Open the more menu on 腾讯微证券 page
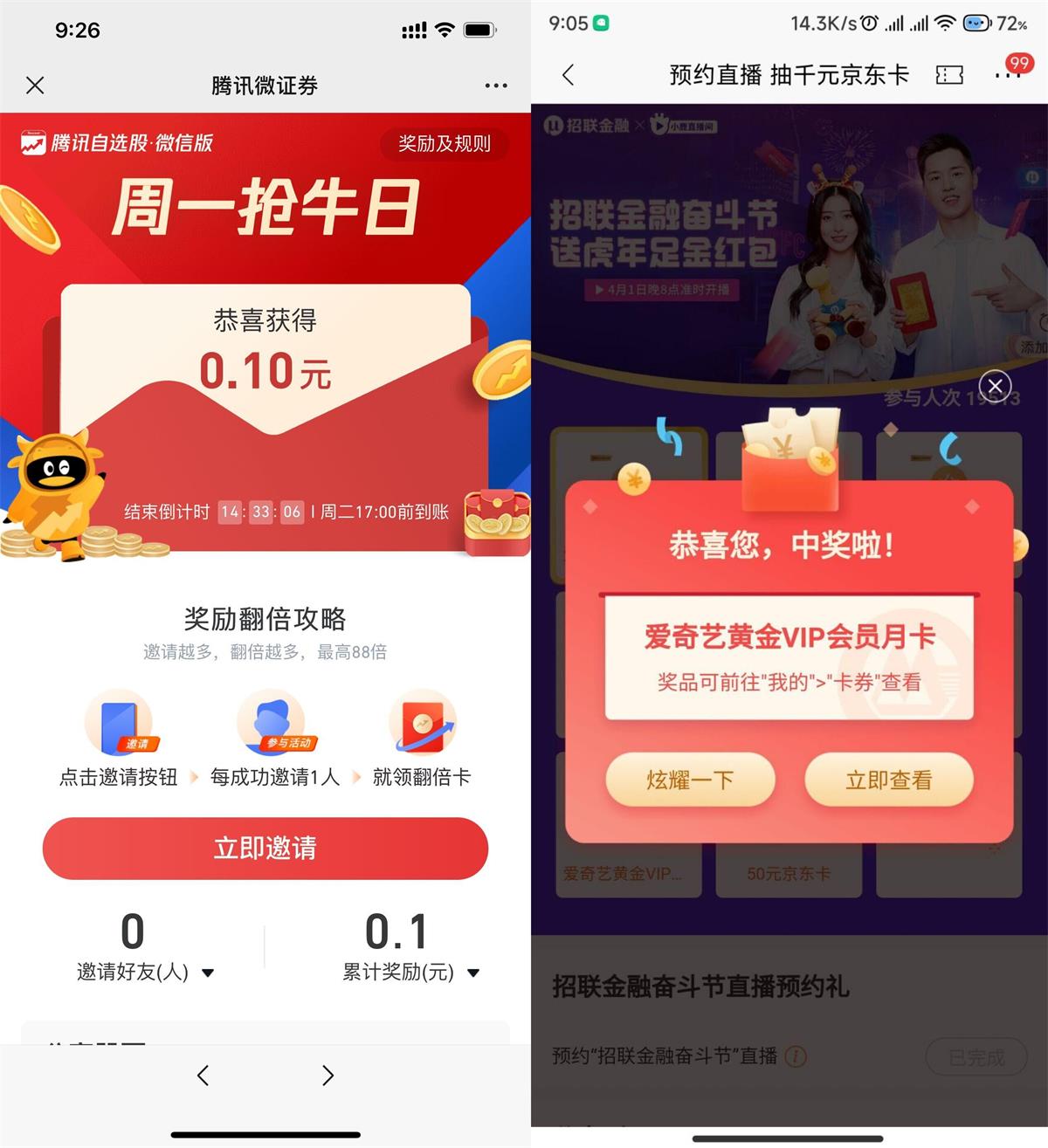1048x1148 pixels. pyautogui.click(x=494, y=85)
